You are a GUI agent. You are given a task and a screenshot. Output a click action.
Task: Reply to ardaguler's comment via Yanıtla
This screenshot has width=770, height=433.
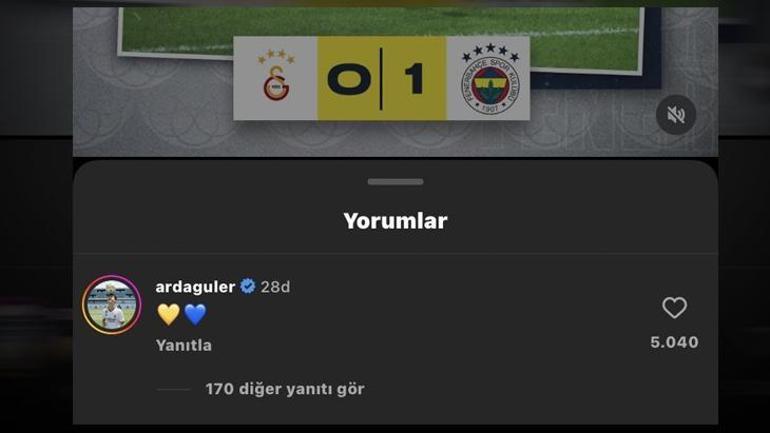[x=184, y=345]
